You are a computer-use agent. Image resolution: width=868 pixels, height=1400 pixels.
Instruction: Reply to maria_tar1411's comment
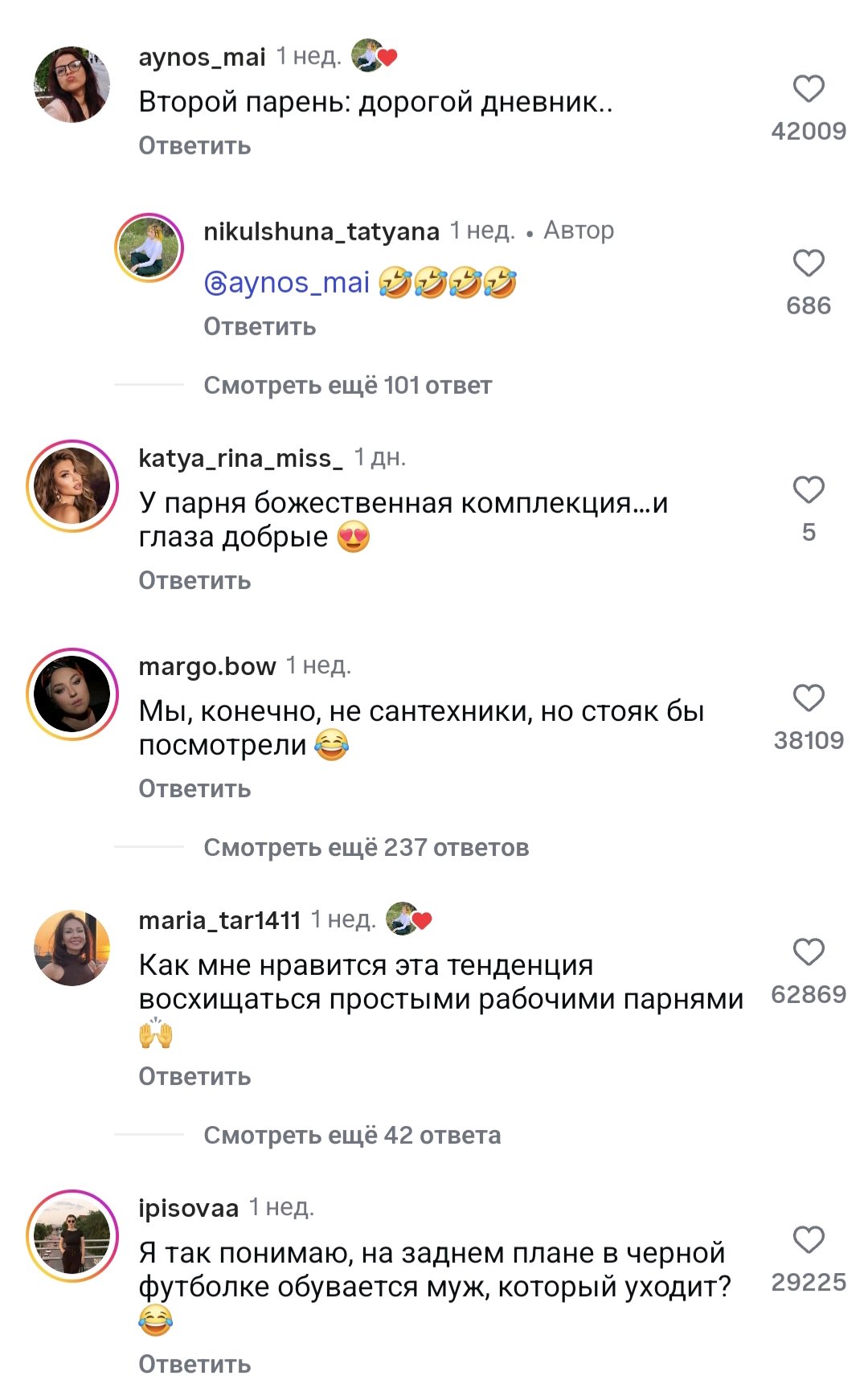tap(194, 1077)
